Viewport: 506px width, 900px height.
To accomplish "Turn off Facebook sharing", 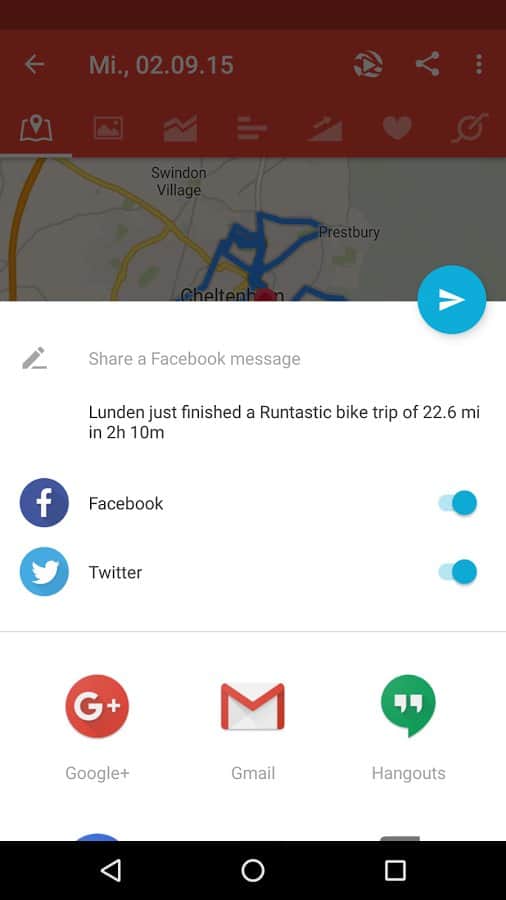I will 457,503.
